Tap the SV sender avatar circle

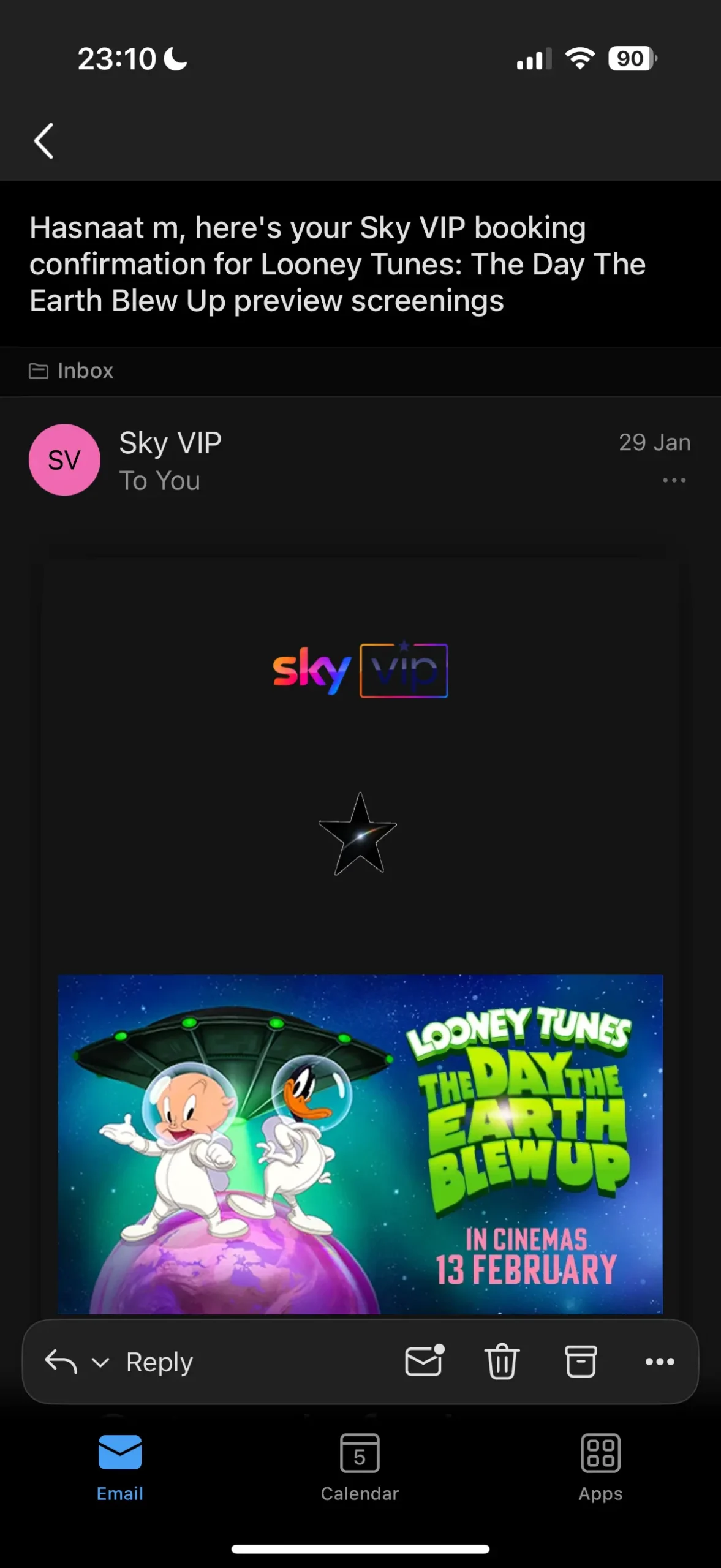(64, 460)
